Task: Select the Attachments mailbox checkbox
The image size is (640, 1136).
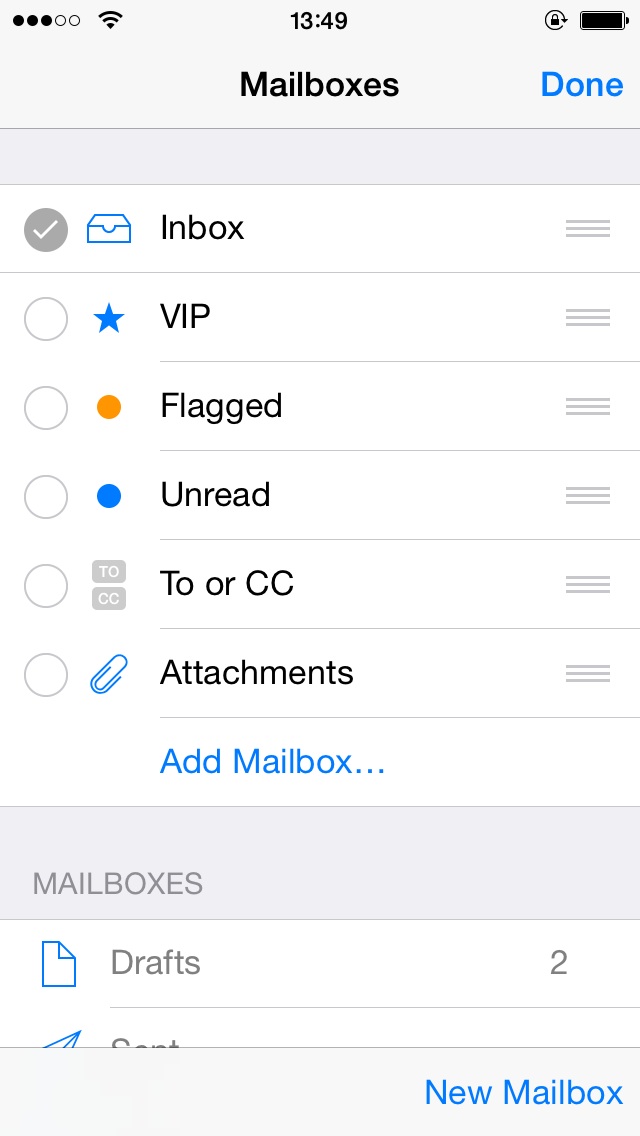Action: tap(46, 674)
